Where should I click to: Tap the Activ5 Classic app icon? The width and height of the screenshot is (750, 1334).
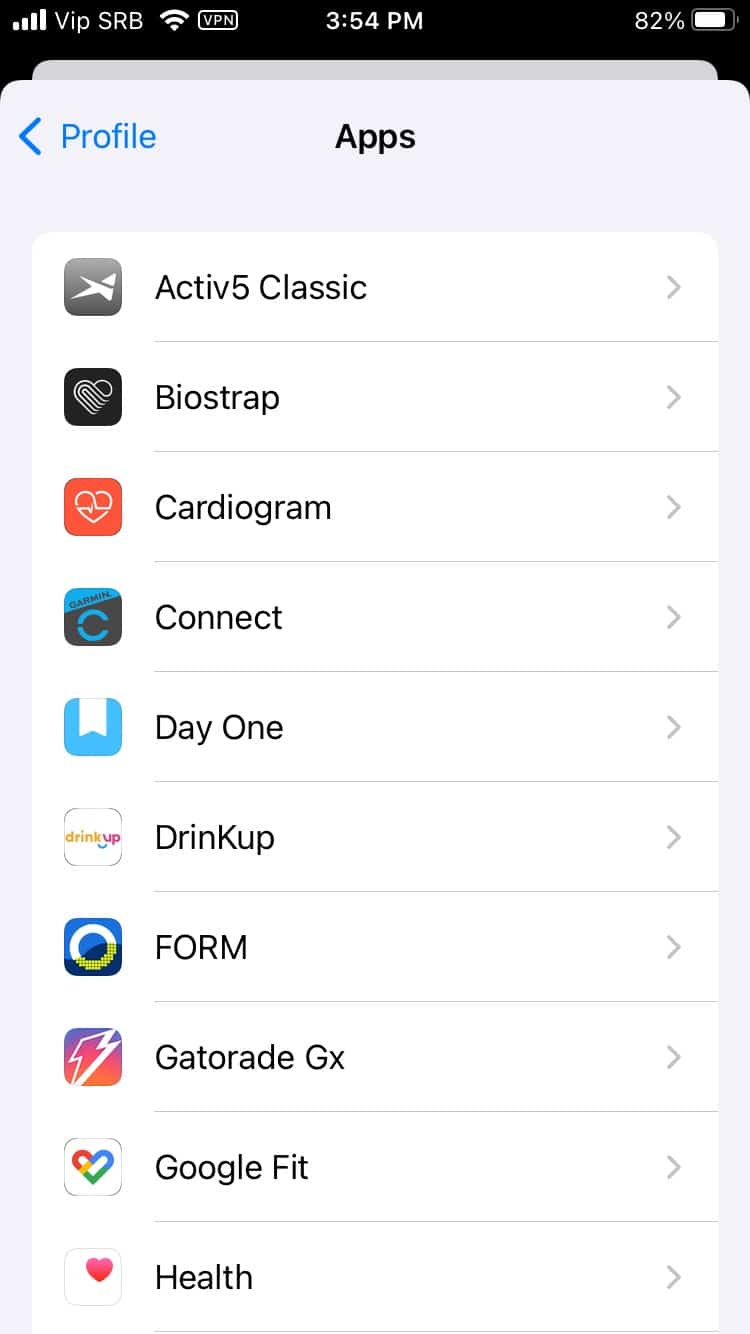pos(92,287)
